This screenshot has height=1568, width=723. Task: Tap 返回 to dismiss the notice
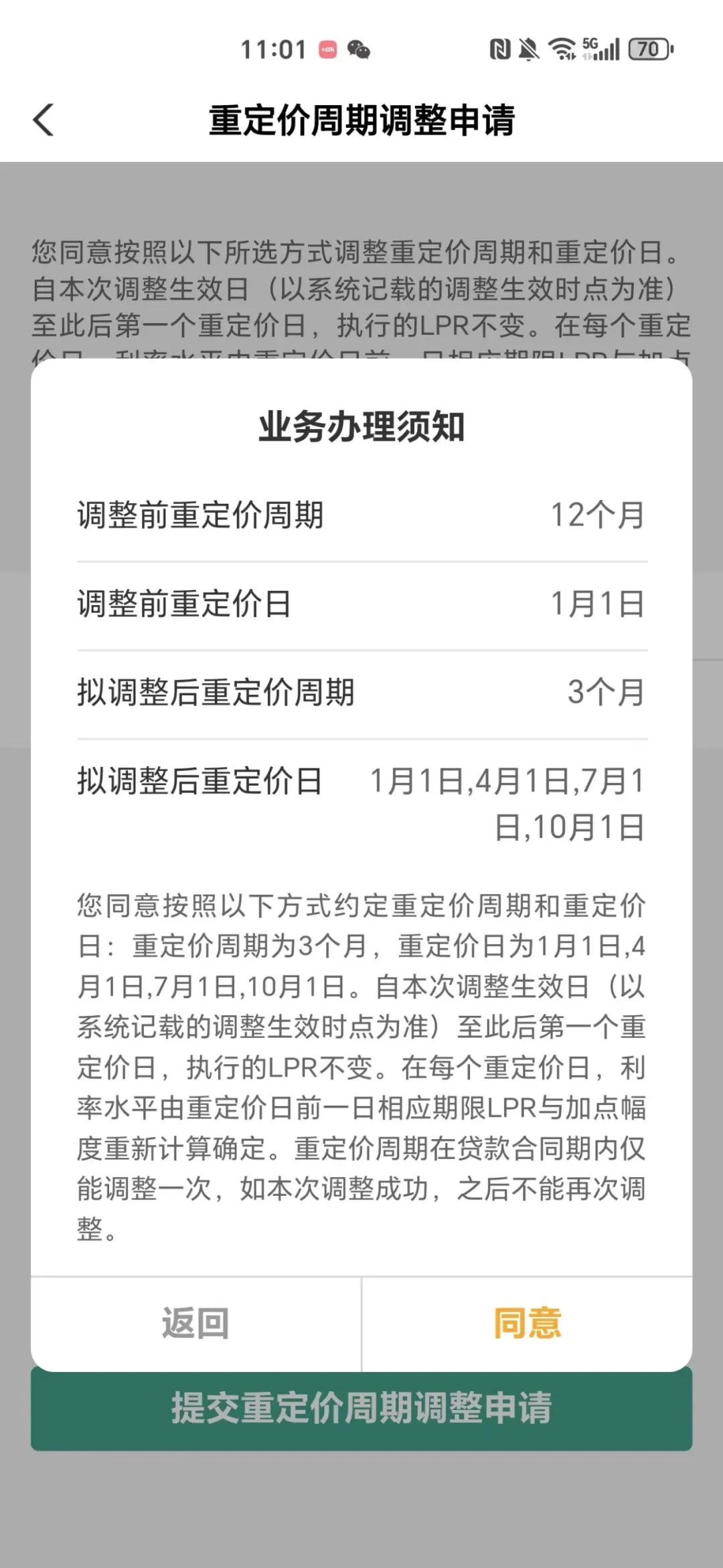195,1323
